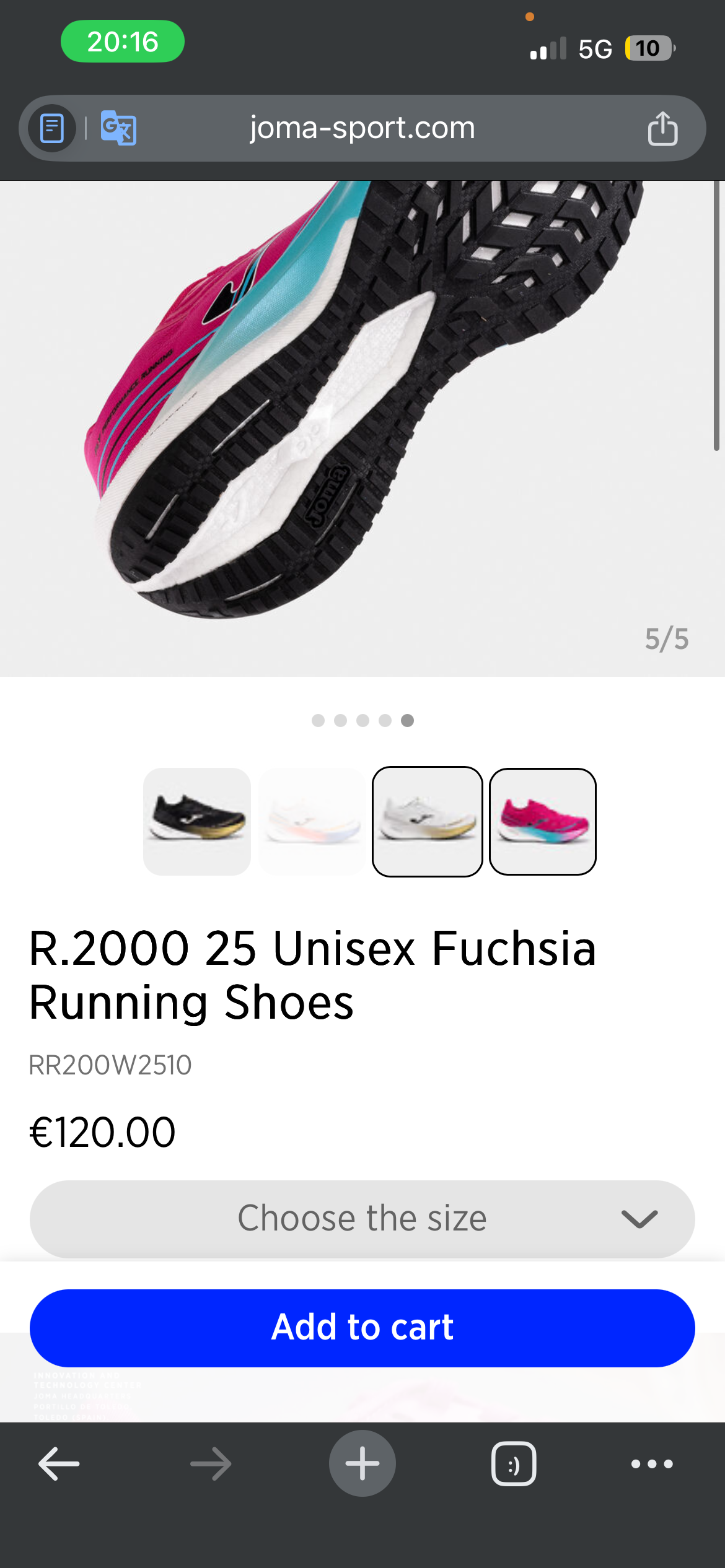
Task: Tap the joma-sport.com address field
Action: tap(362, 128)
